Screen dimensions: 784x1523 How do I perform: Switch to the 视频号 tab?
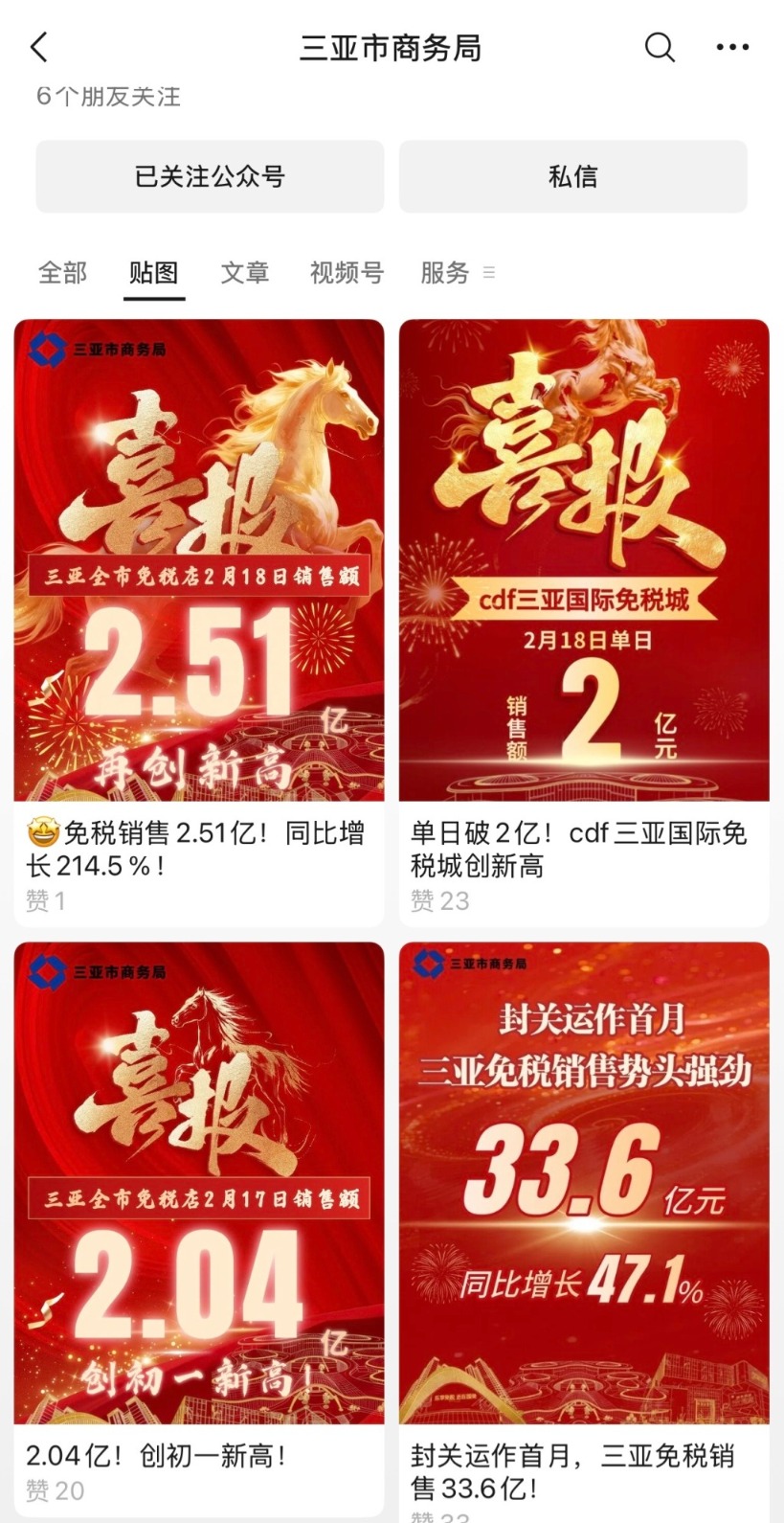346,272
